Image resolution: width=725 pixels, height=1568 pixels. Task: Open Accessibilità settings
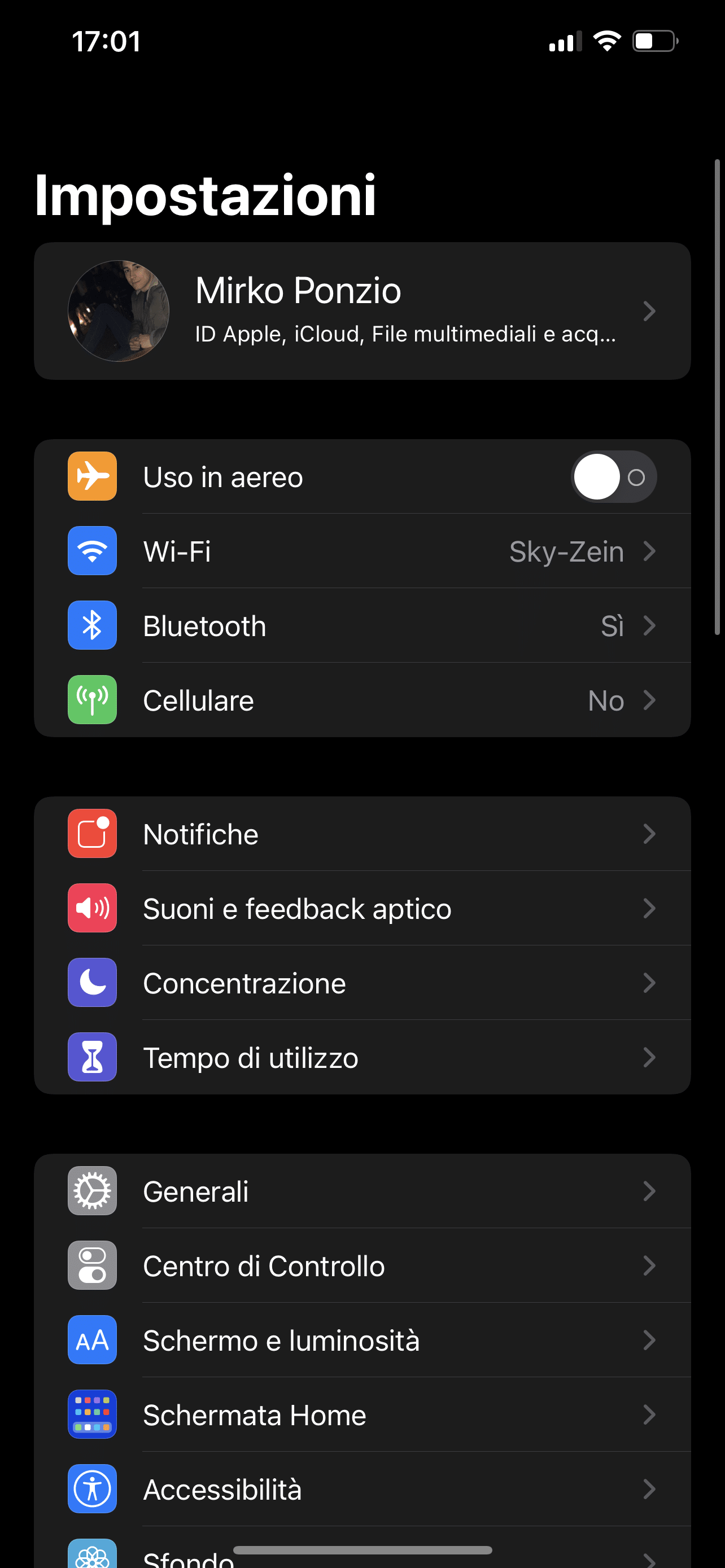click(362, 1489)
